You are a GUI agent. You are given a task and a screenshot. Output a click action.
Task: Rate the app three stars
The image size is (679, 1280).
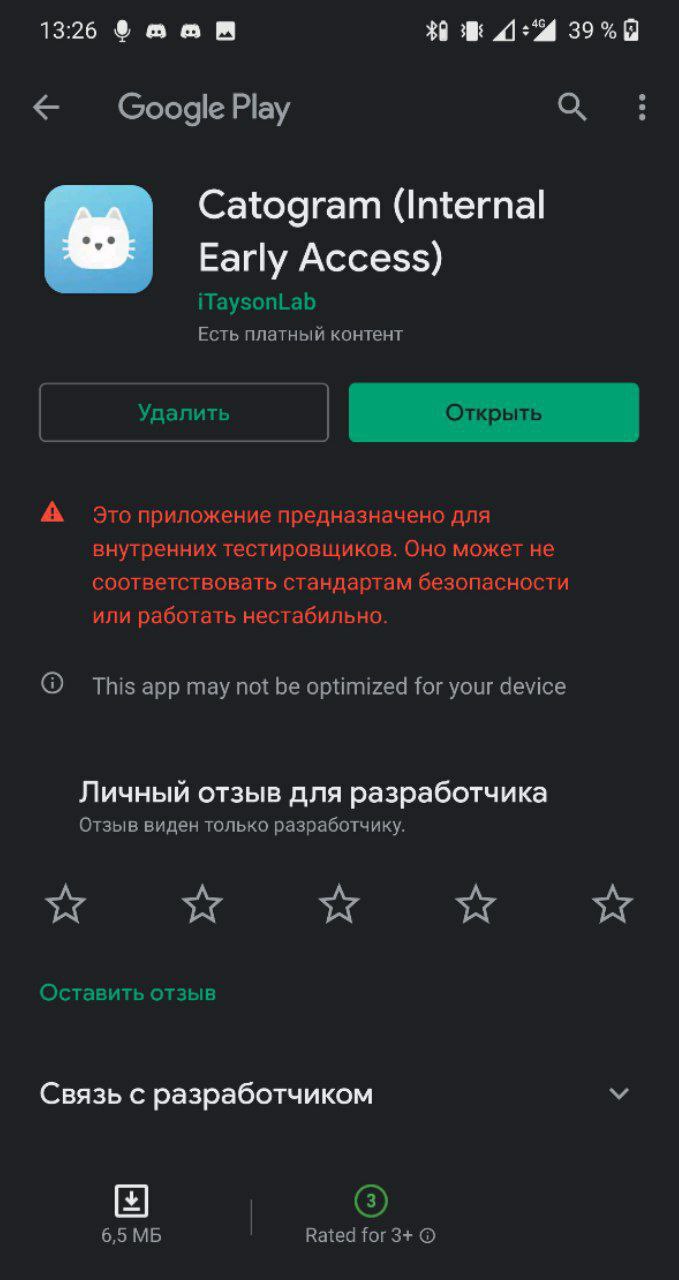point(339,904)
